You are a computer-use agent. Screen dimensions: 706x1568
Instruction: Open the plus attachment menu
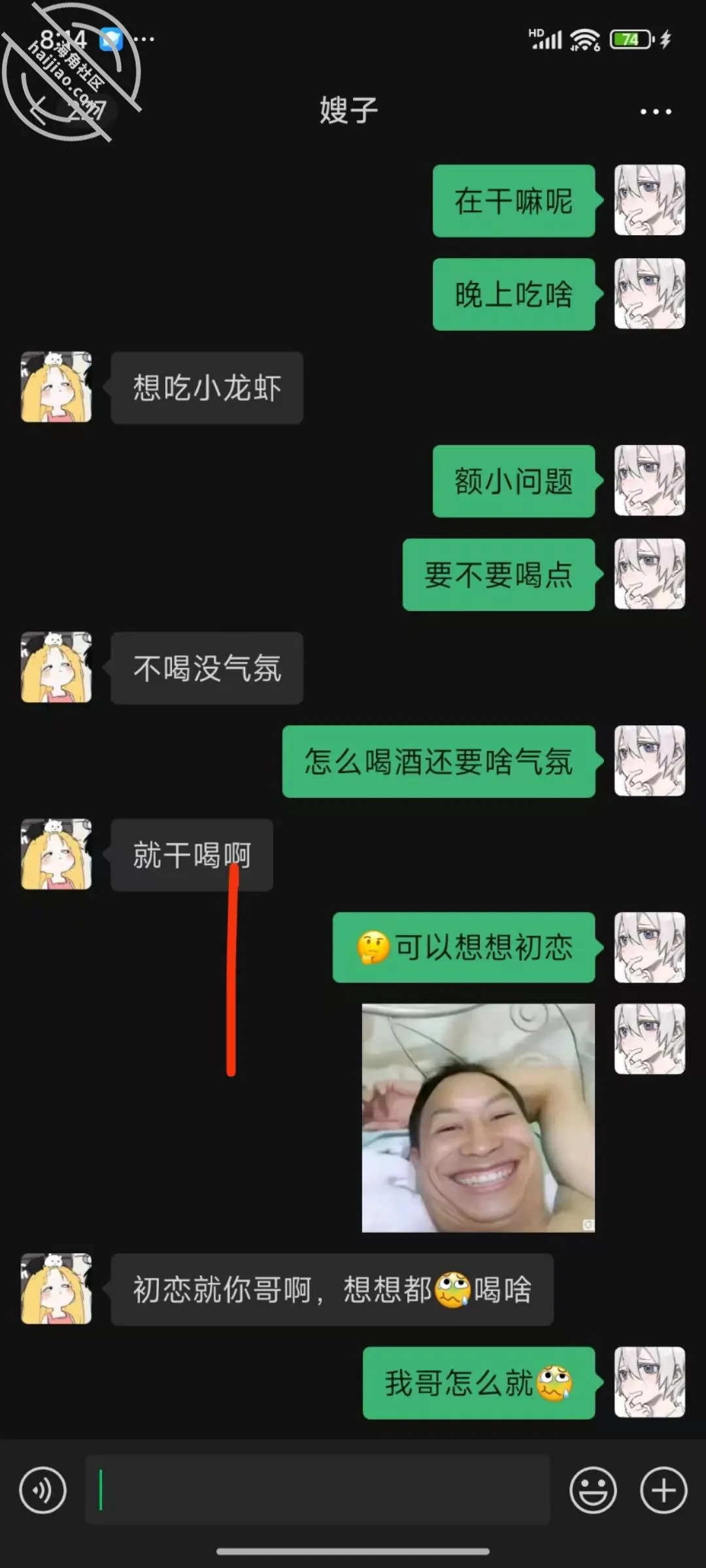click(x=664, y=1490)
